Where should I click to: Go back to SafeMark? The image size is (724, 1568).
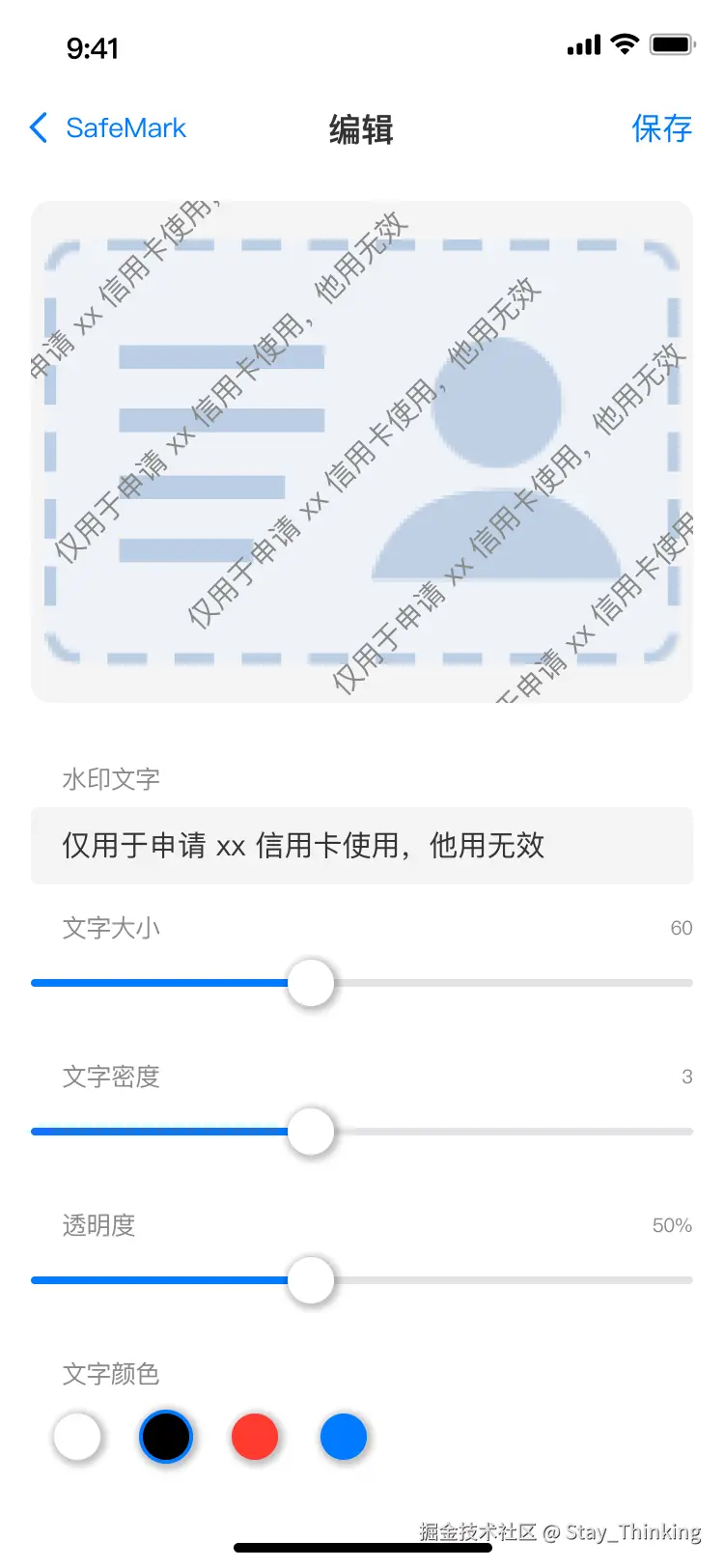(x=107, y=128)
